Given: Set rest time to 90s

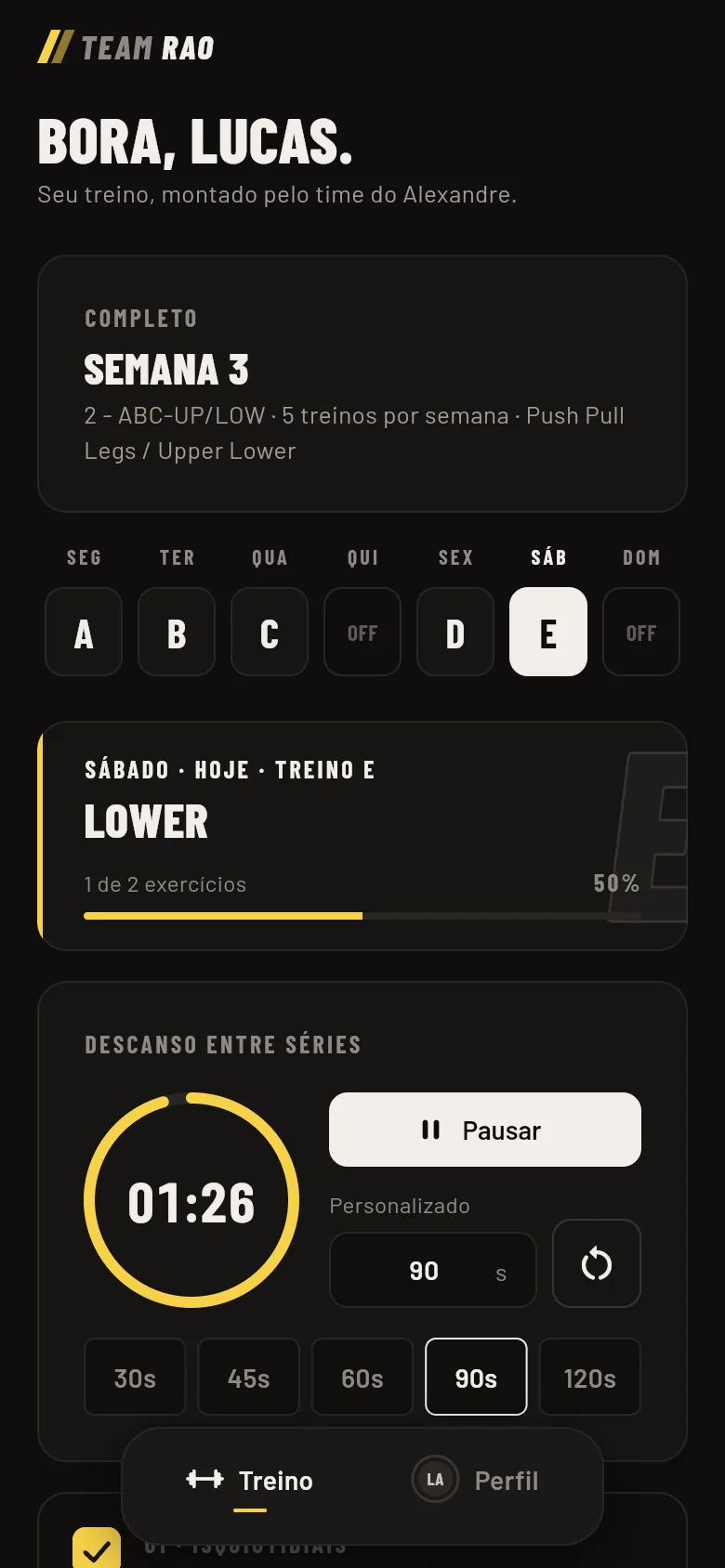Looking at the screenshot, I should (476, 1377).
